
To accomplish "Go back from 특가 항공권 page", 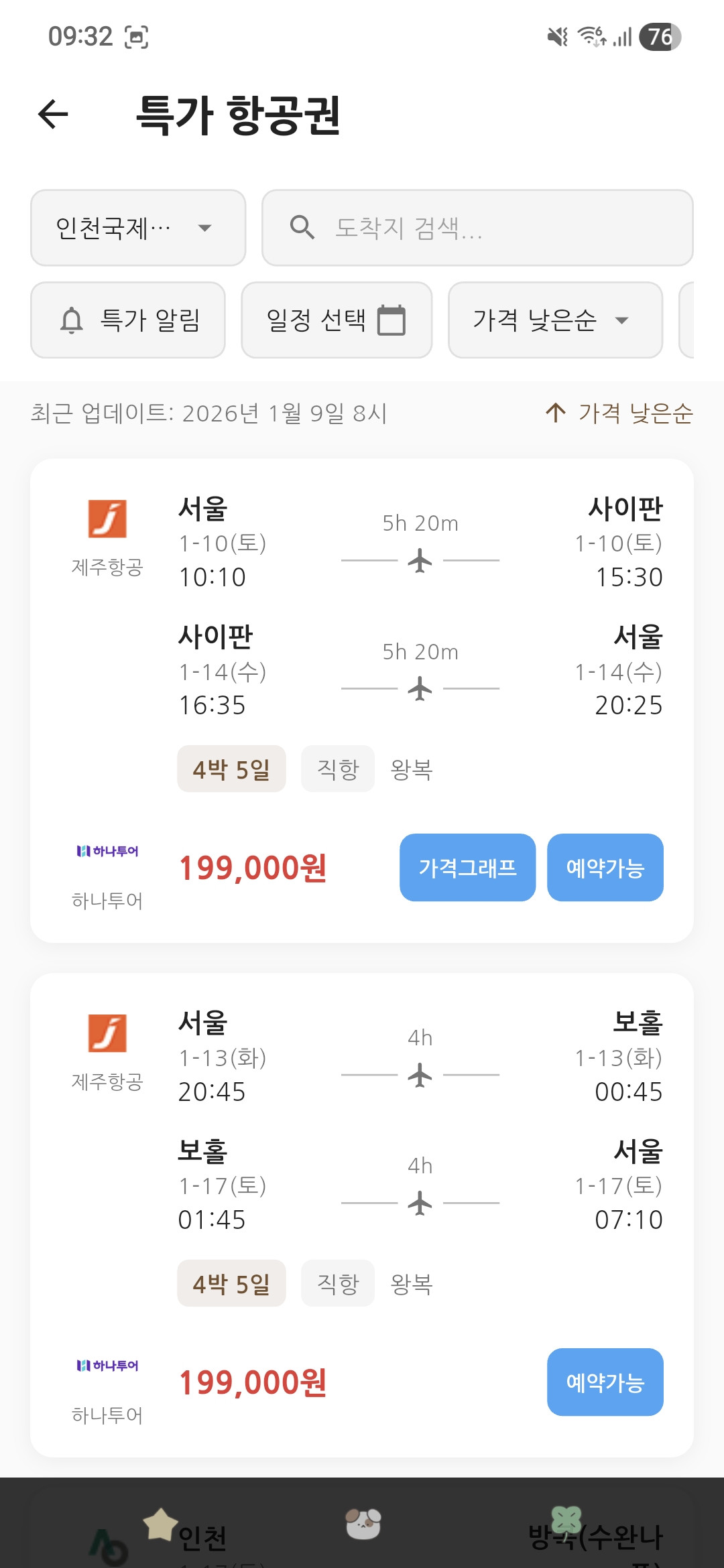I will [x=54, y=114].
